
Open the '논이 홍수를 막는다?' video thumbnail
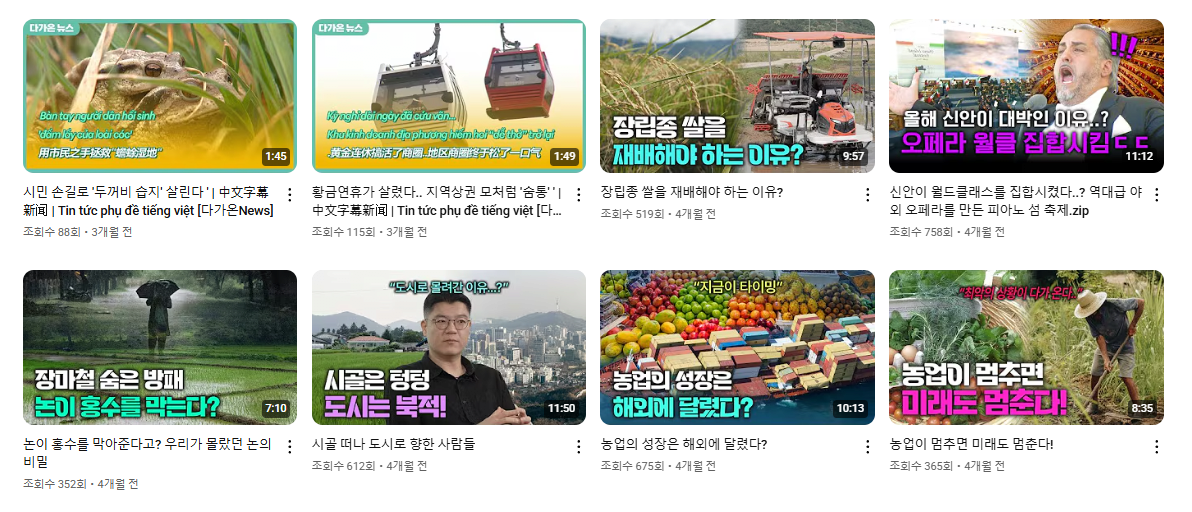point(160,347)
